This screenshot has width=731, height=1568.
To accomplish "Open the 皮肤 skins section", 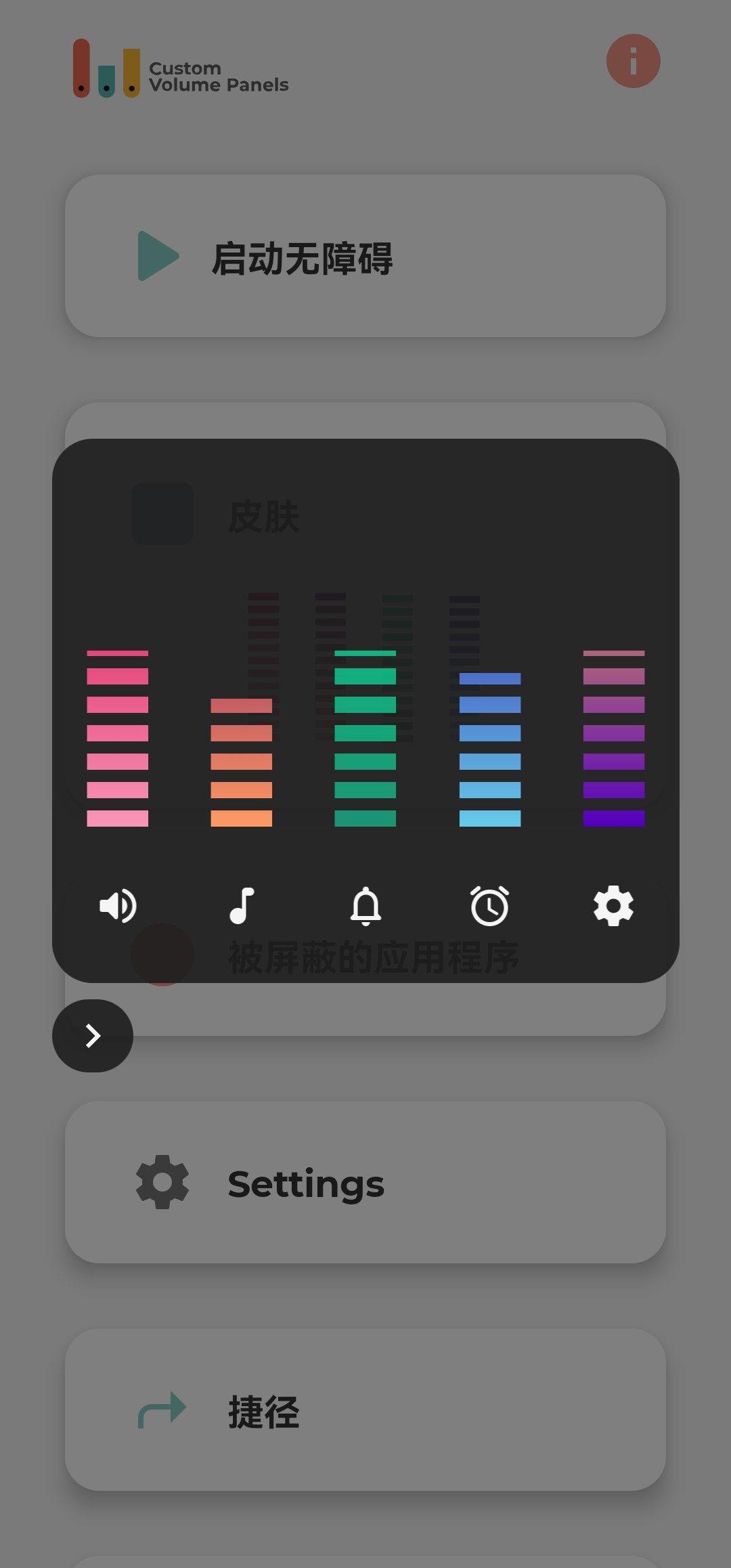I will click(x=263, y=517).
